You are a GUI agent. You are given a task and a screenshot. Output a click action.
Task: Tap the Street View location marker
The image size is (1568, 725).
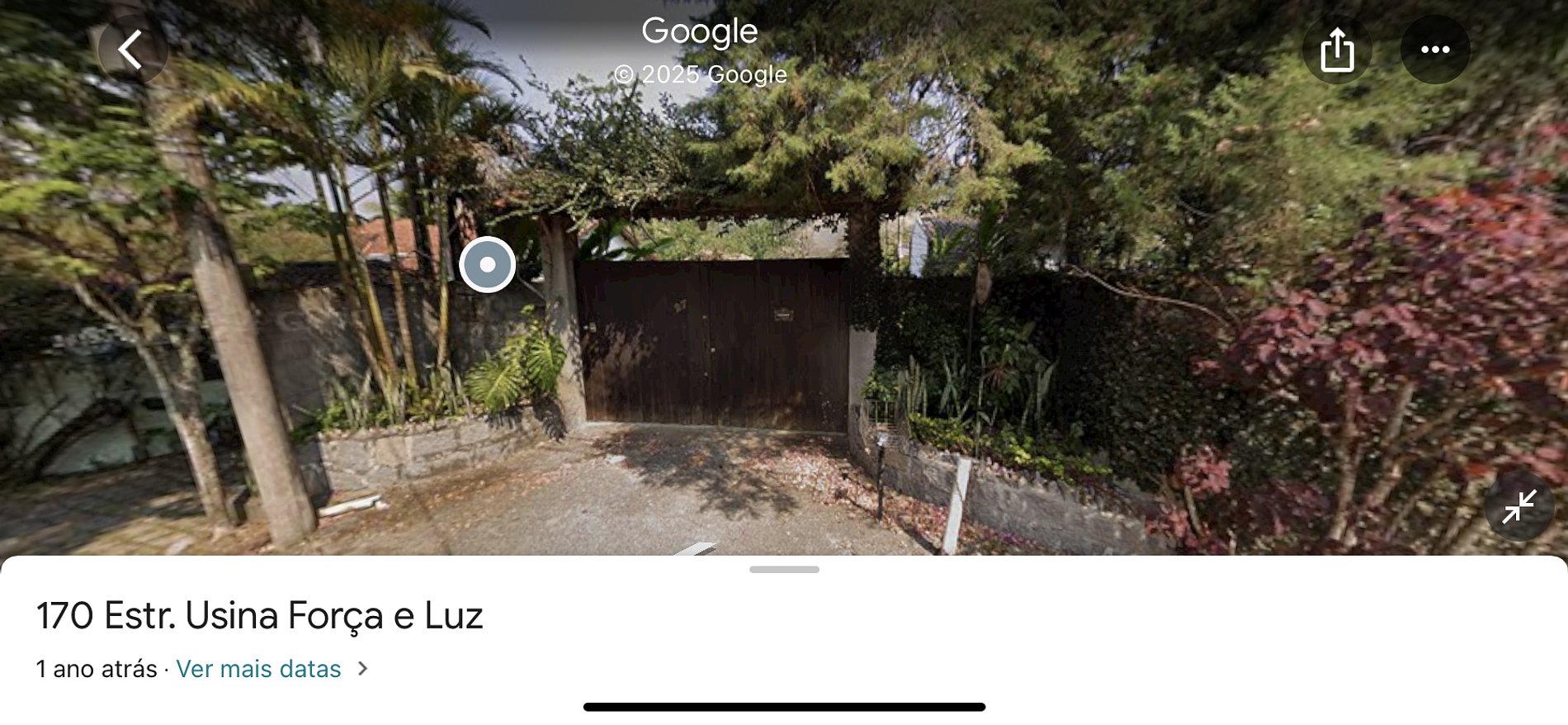pyautogui.click(x=488, y=264)
